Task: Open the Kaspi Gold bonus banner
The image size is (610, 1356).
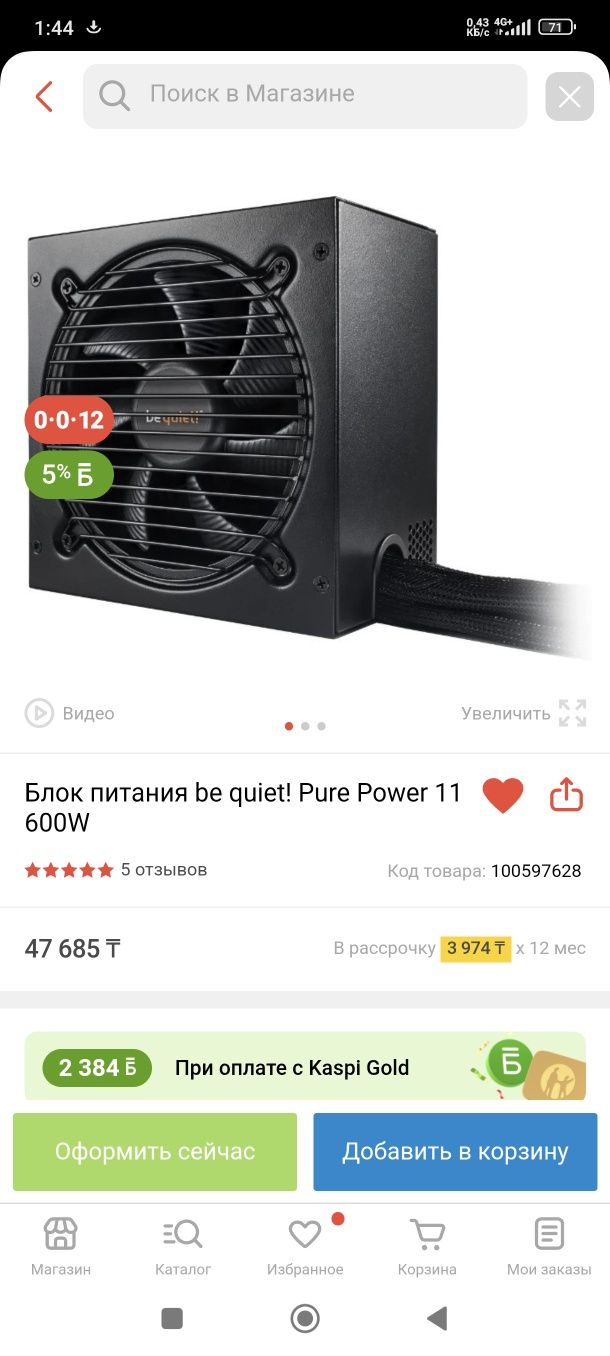Action: pos(305,1066)
